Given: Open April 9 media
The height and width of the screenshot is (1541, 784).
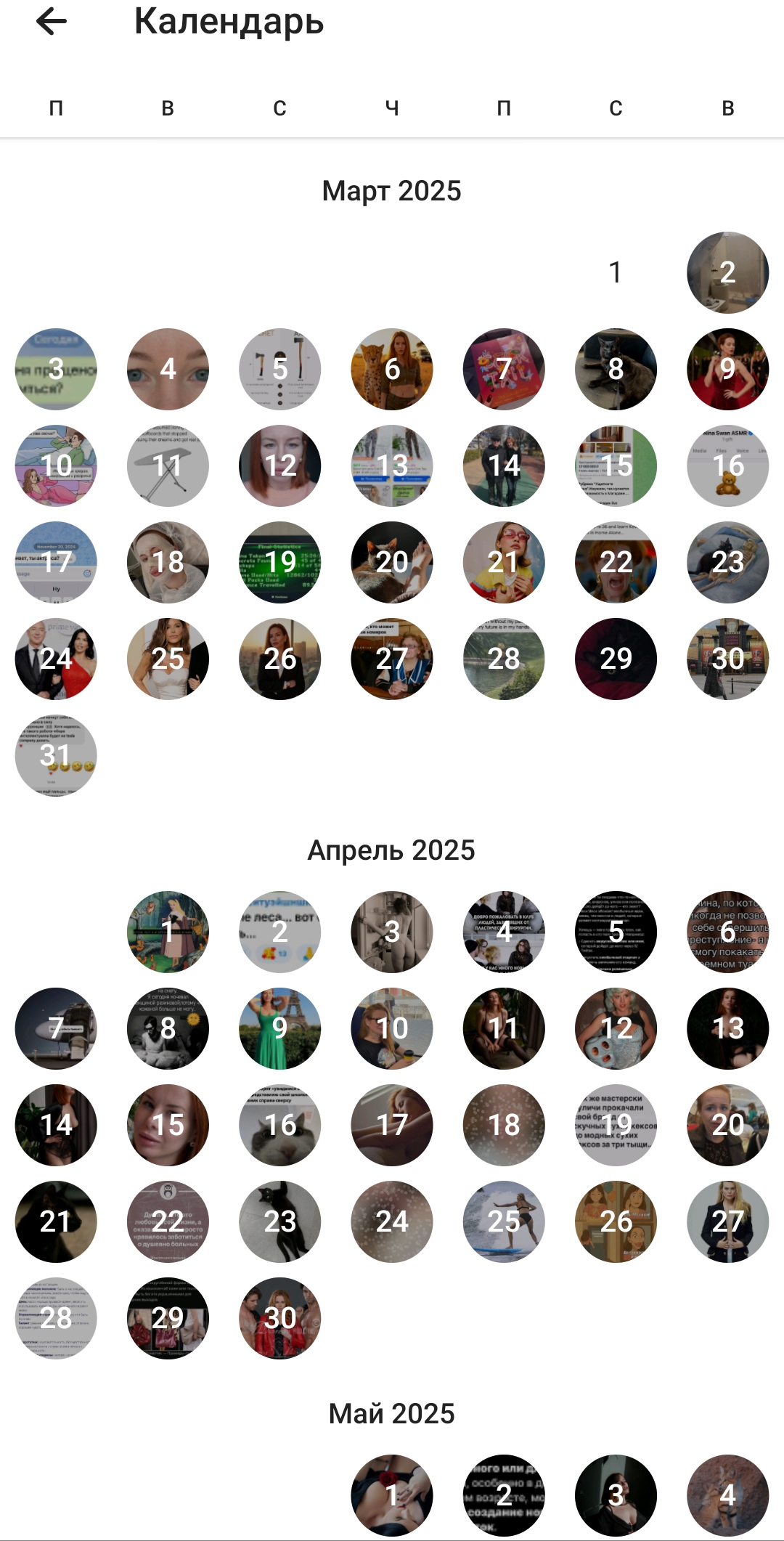Looking at the screenshot, I should tap(279, 1028).
